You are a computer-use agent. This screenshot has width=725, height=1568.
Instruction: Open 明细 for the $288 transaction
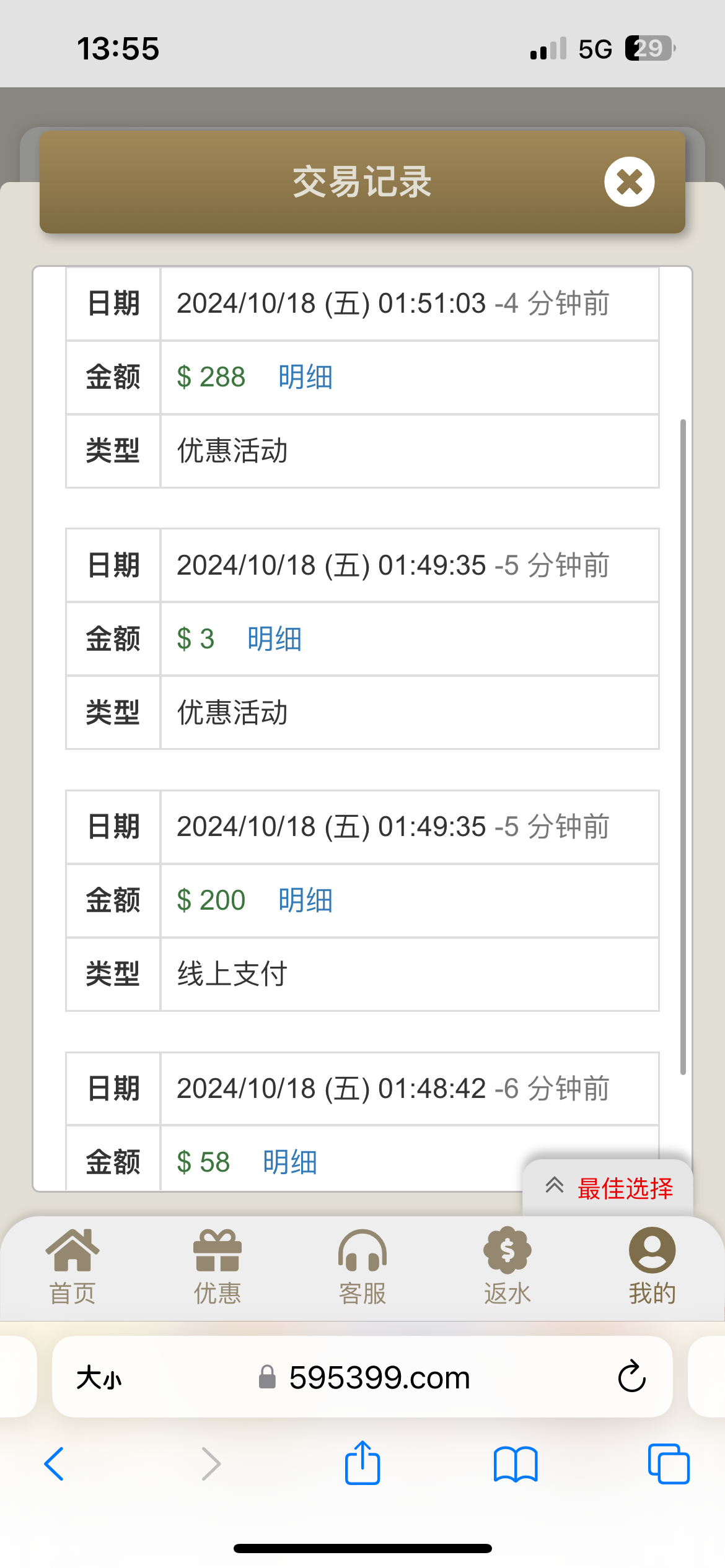pyautogui.click(x=305, y=377)
